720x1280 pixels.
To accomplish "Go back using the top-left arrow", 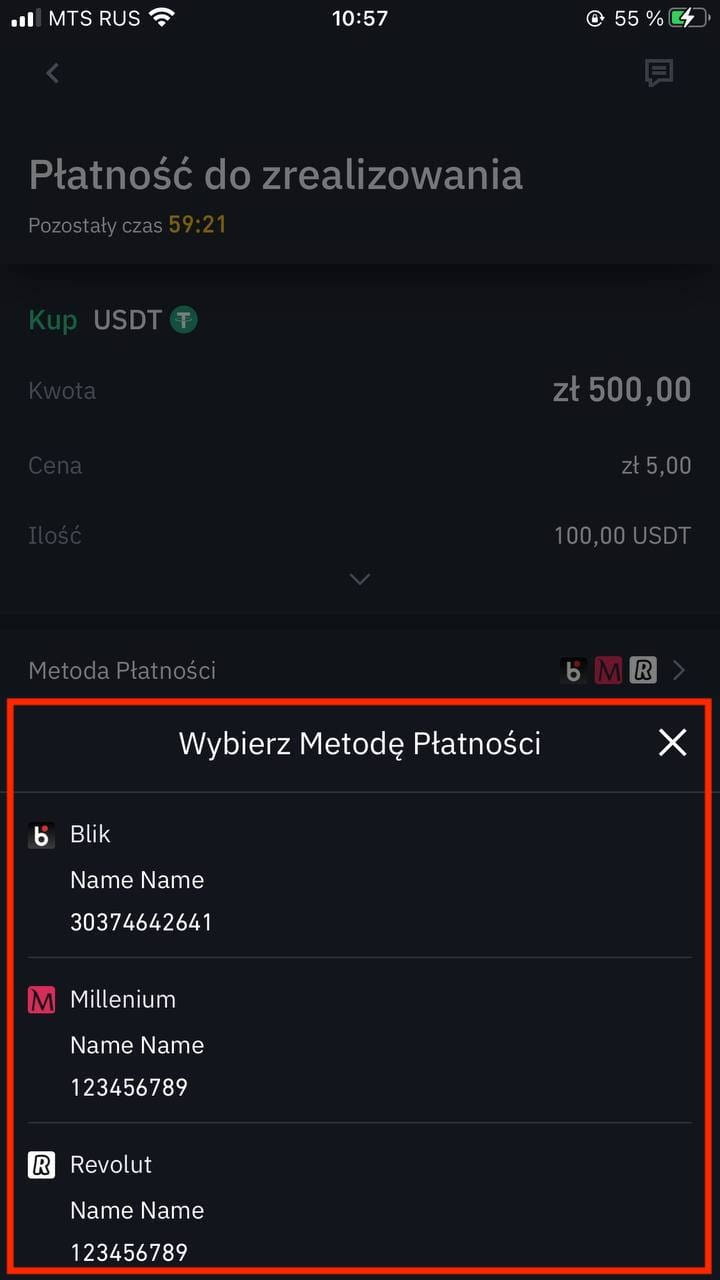I will pos(52,73).
